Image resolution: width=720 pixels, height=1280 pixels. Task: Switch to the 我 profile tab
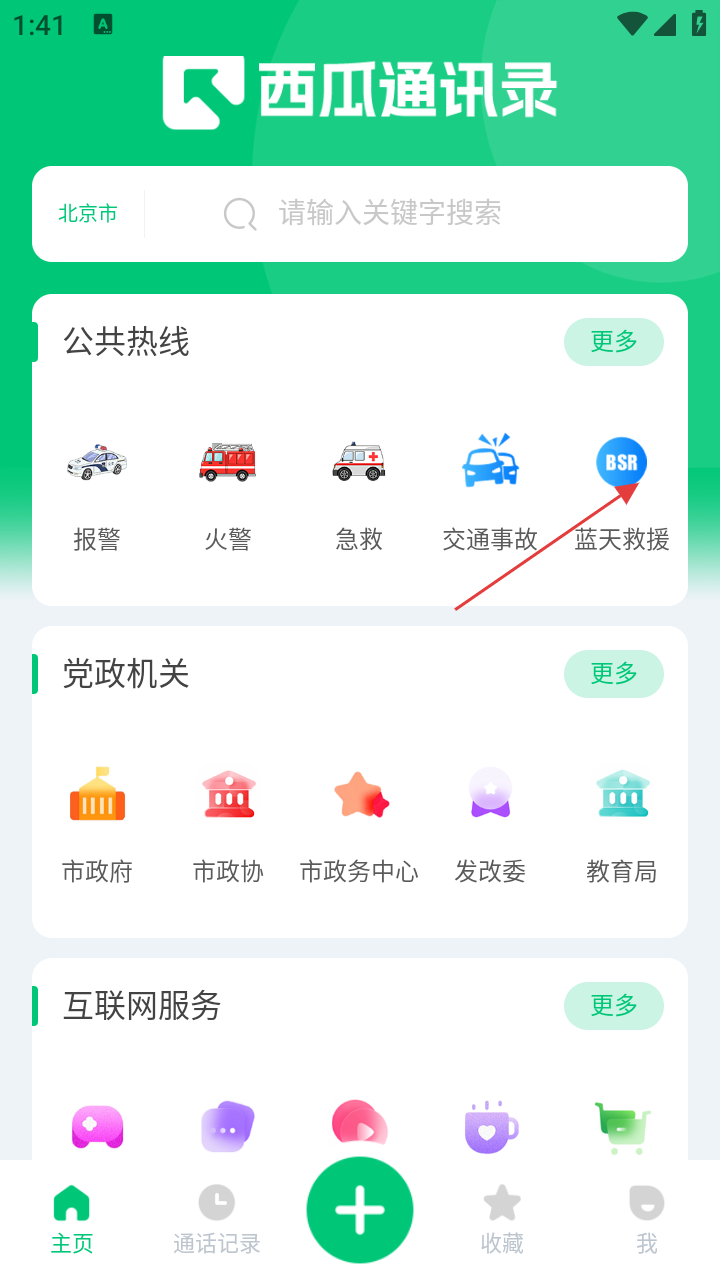tap(647, 1219)
